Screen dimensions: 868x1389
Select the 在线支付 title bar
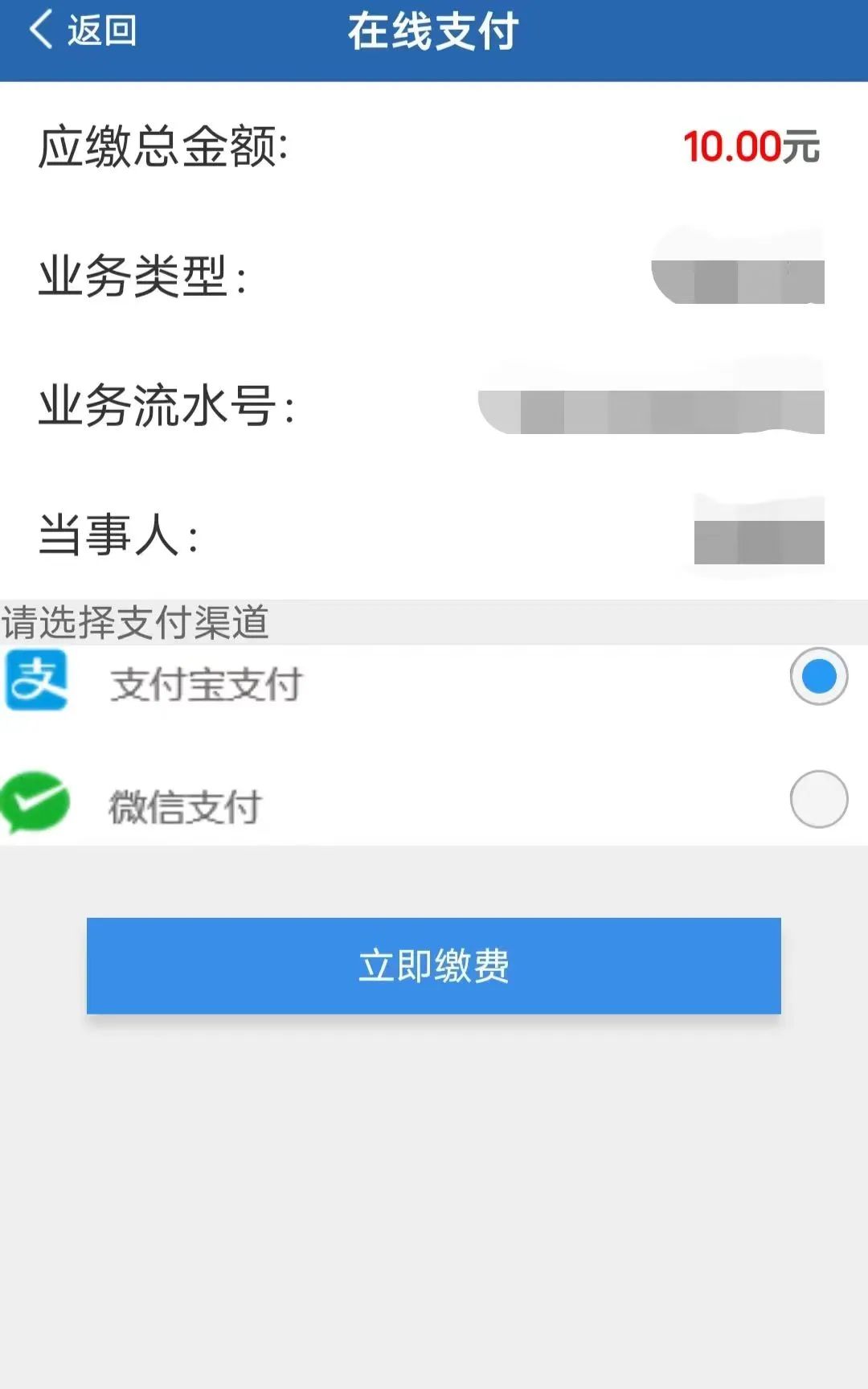[x=434, y=31]
